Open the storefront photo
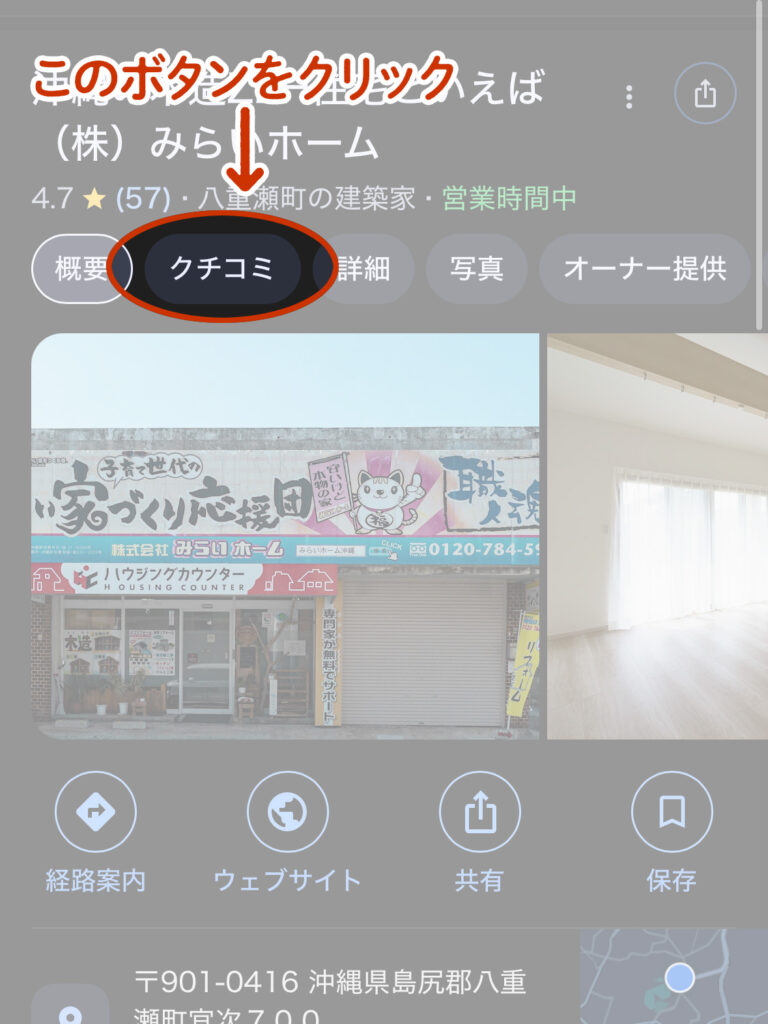Screen dimensions: 768x1024 [x=285, y=536]
